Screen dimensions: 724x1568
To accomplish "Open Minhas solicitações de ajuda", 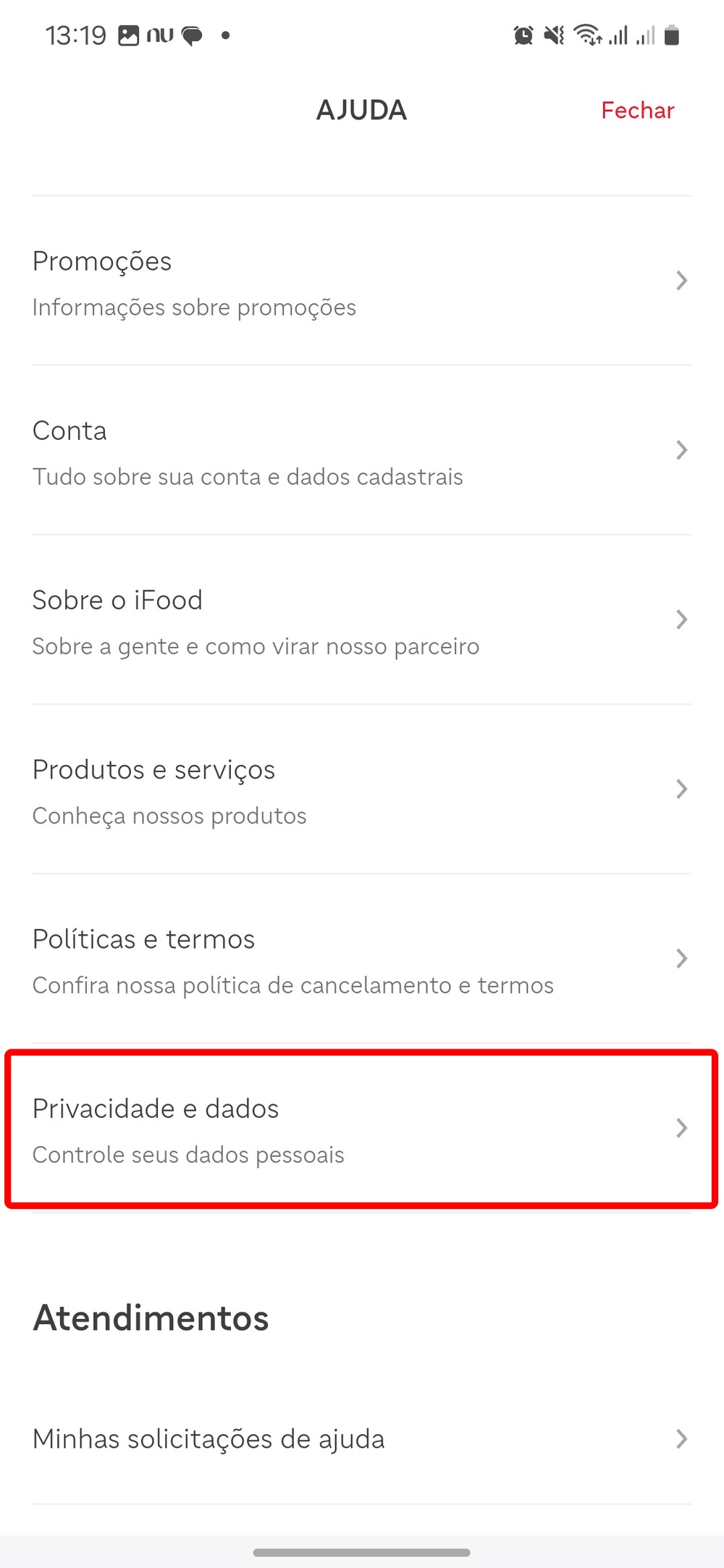I will coord(361,1439).
